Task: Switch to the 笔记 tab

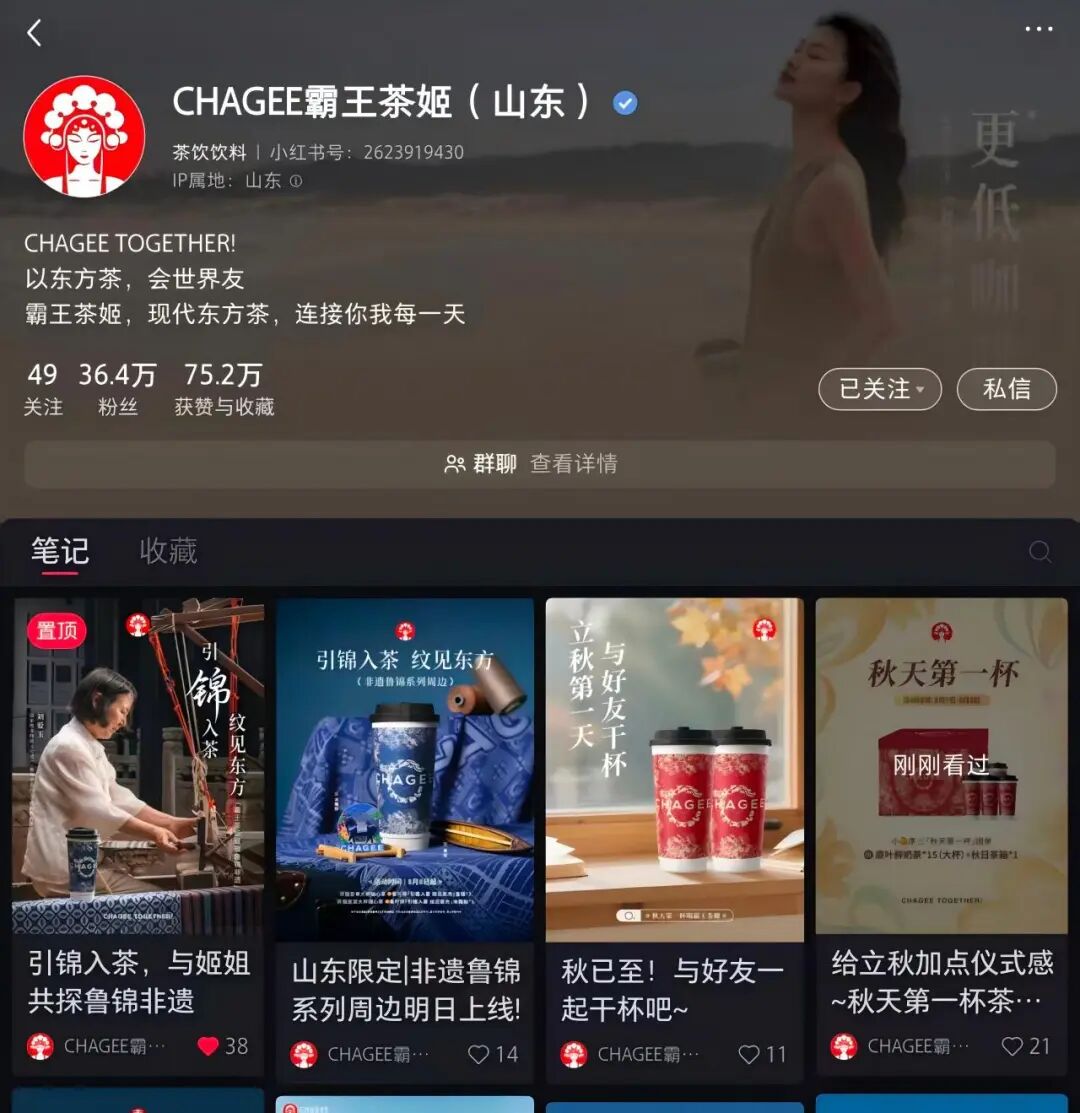Action: pos(60,551)
